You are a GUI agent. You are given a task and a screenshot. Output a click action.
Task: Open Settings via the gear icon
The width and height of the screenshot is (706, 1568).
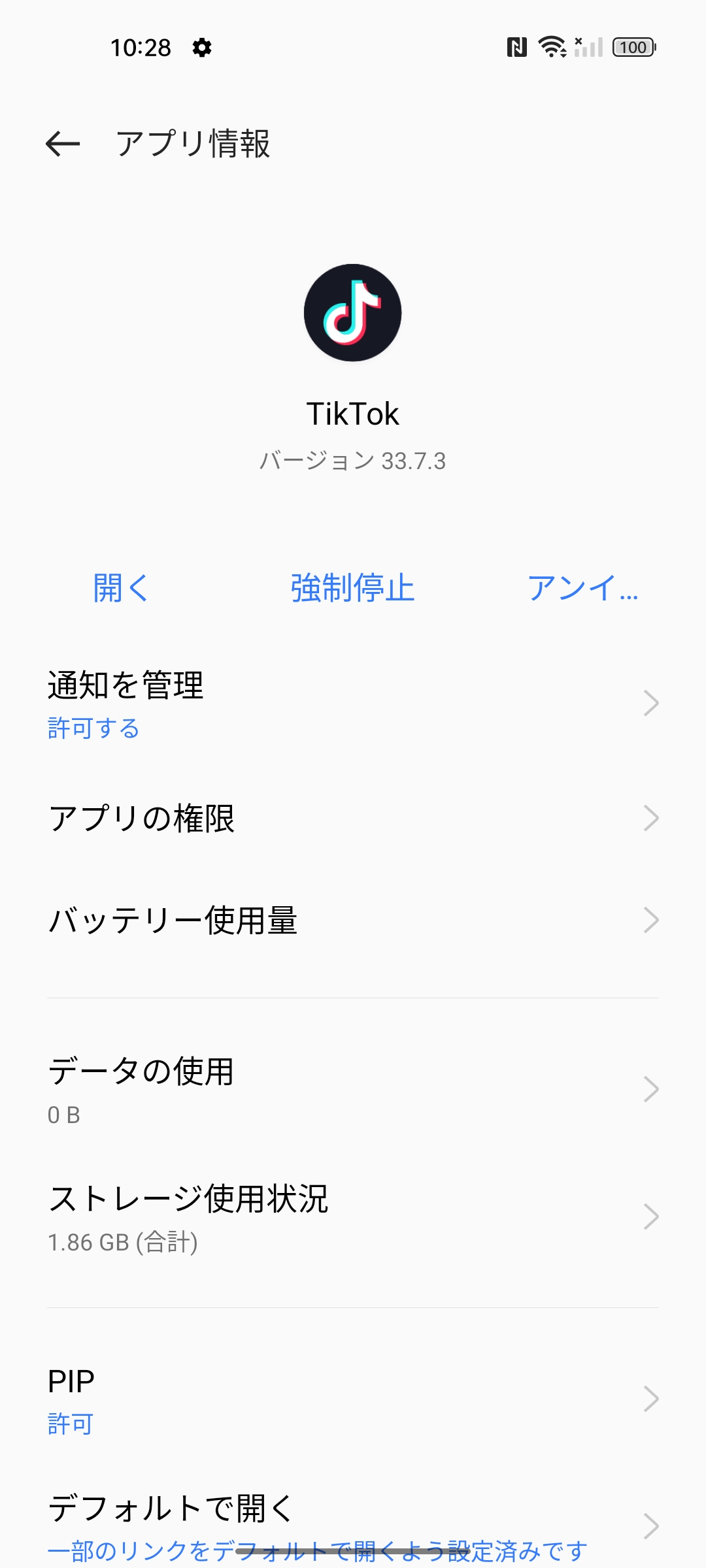(x=203, y=47)
